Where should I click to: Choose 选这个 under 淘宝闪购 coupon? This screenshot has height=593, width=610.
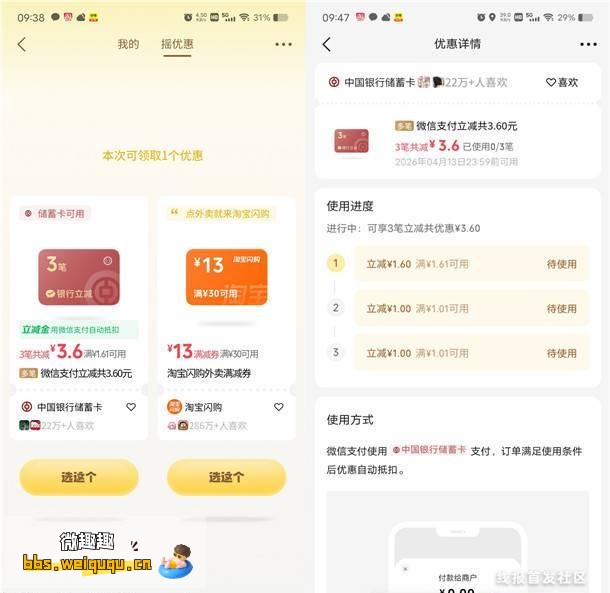226,477
